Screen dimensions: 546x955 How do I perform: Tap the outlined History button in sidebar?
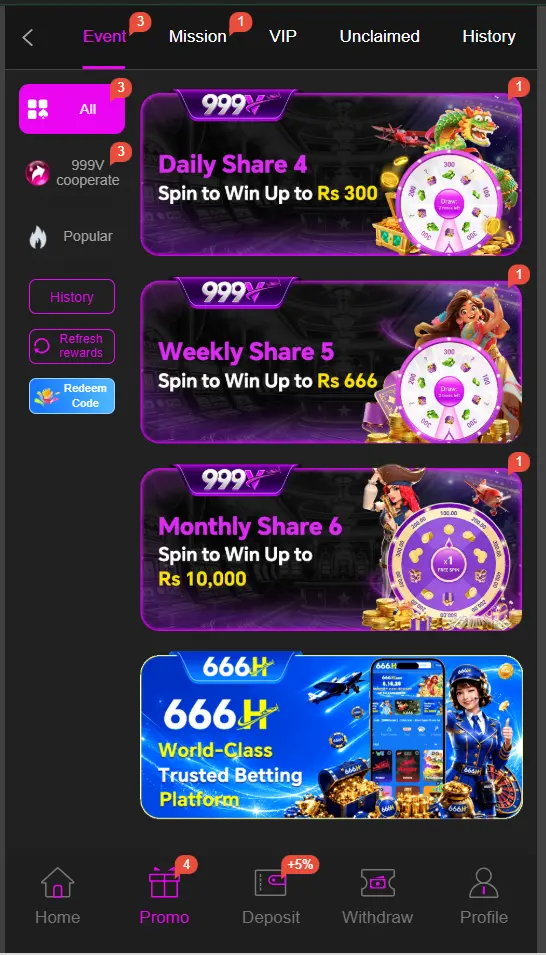pyautogui.click(x=72, y=297)
